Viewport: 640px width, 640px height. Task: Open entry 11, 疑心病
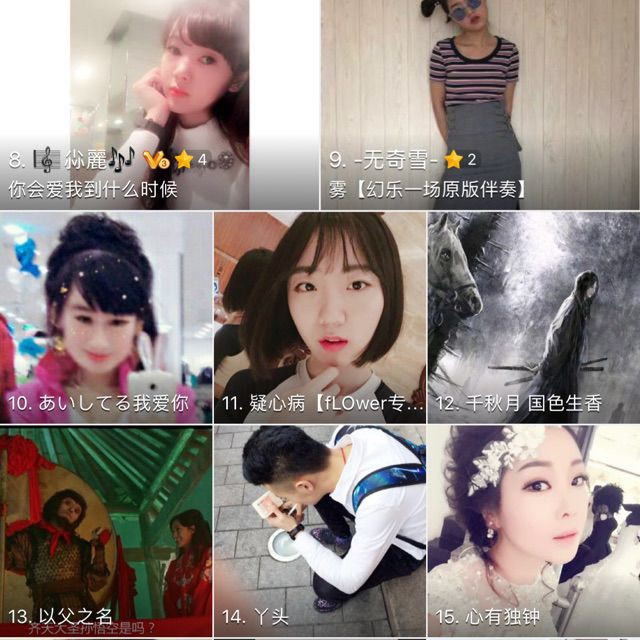pos(319,317)
